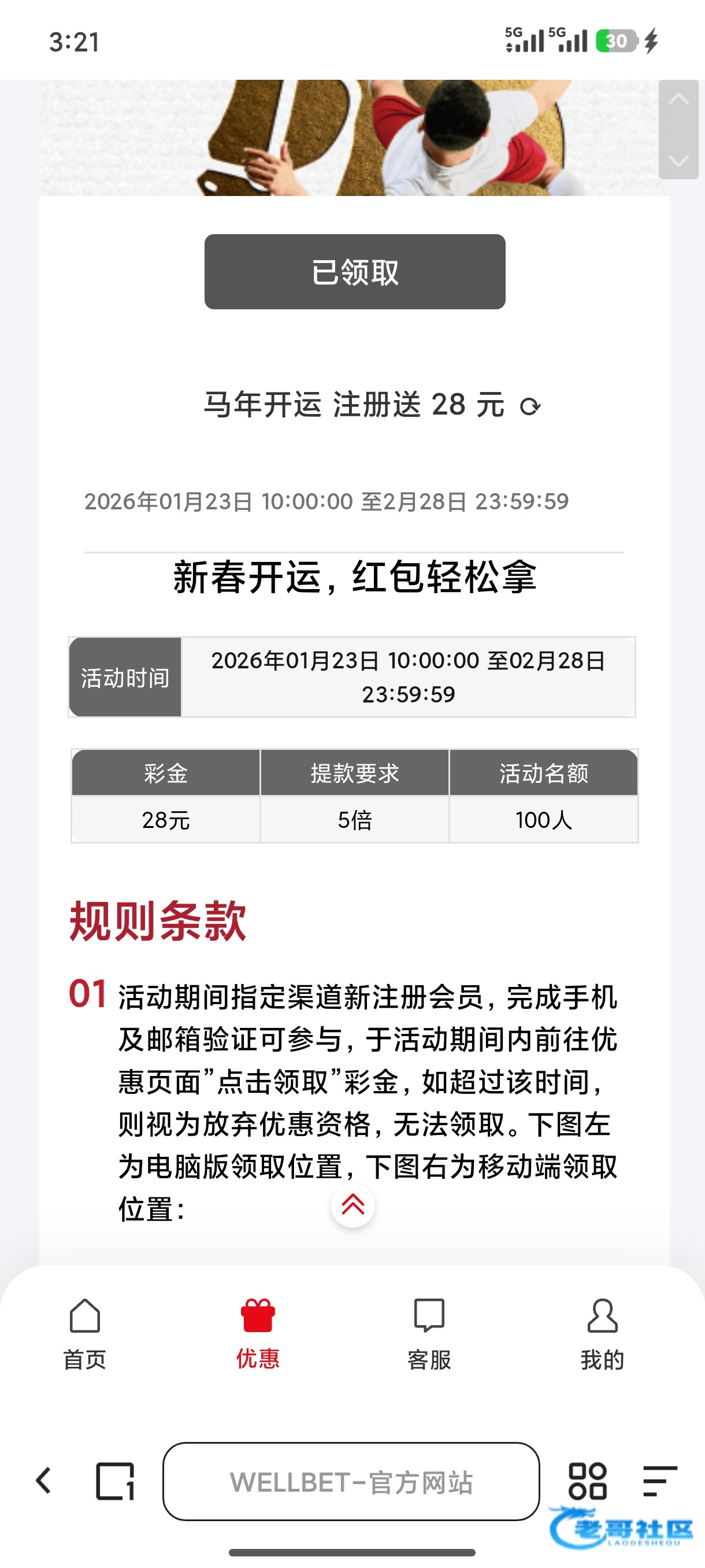Tap the 已领取 claim button
705x1568 pixels.
[355, 272]
